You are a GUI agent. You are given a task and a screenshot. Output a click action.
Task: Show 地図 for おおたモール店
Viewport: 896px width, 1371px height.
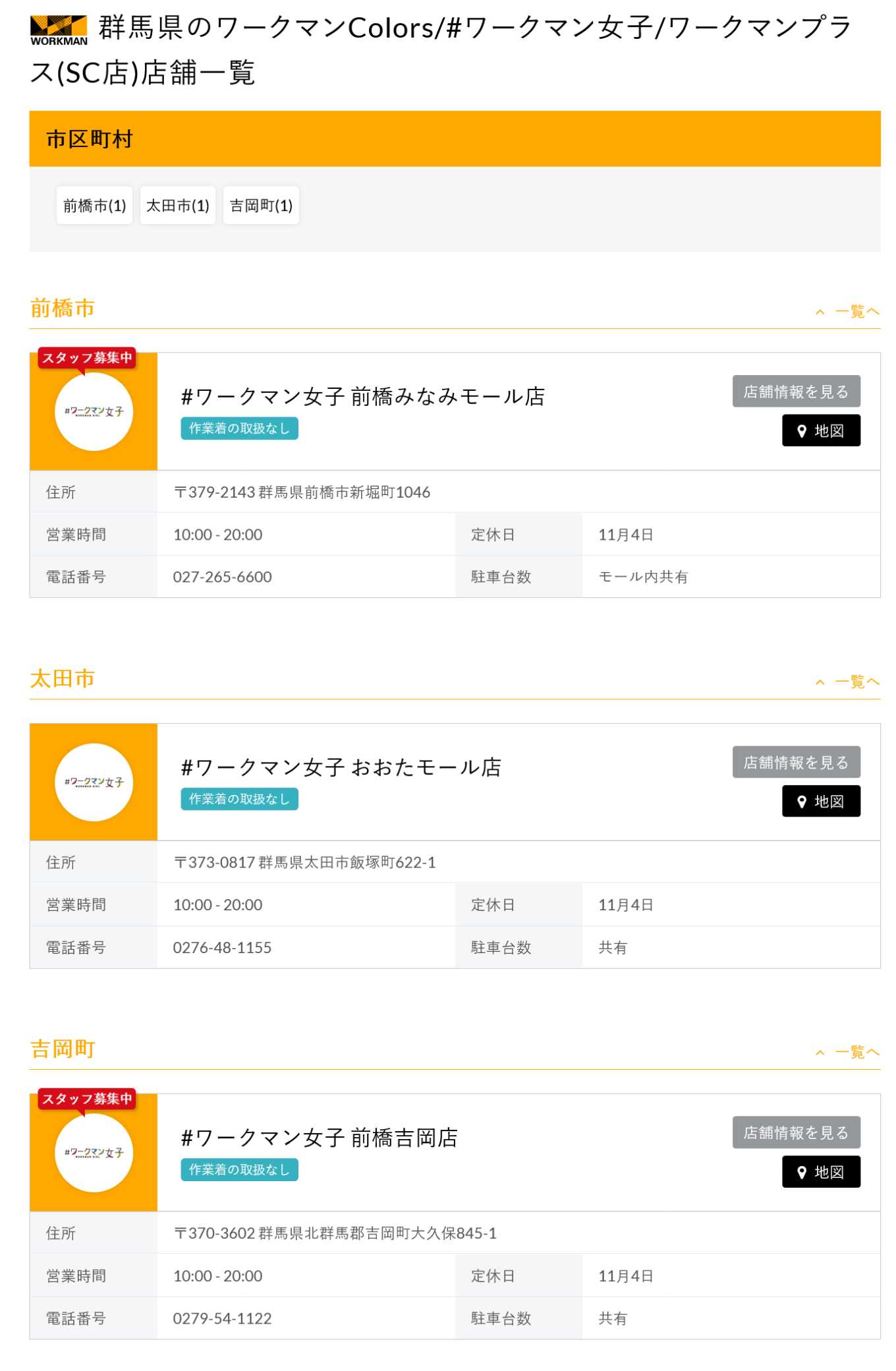tap(820, 801)
